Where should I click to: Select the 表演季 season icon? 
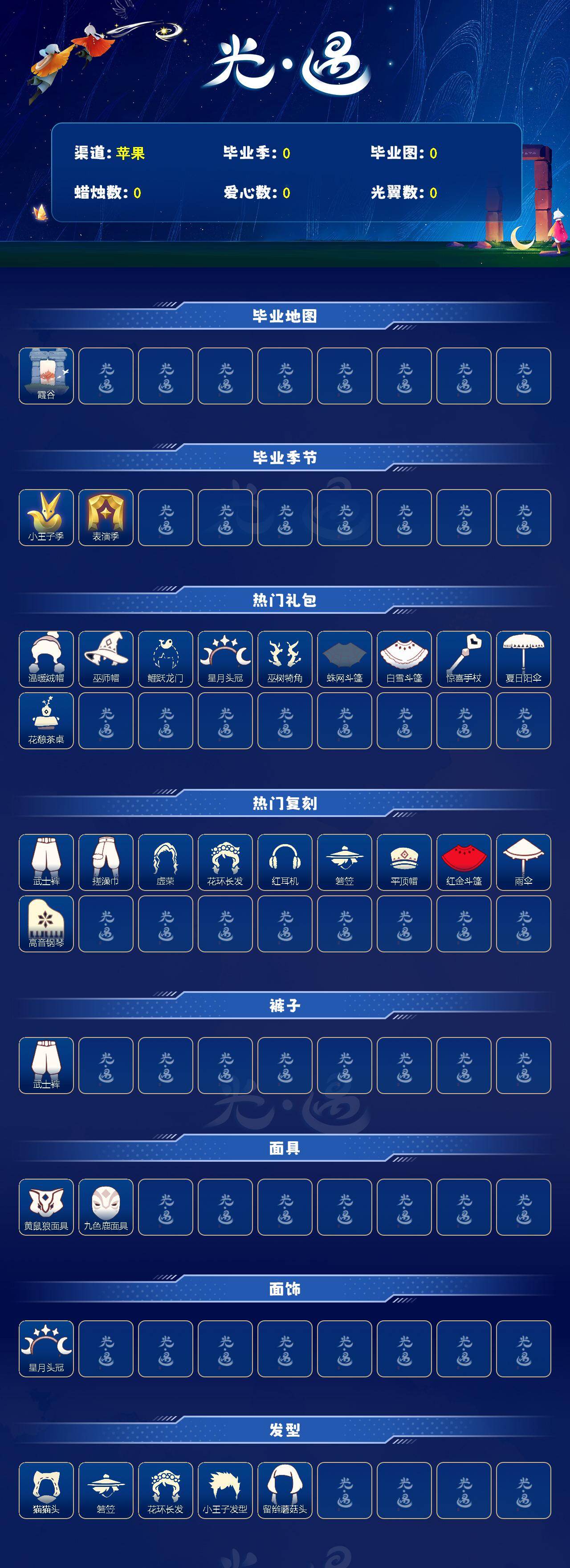[106, 514]
